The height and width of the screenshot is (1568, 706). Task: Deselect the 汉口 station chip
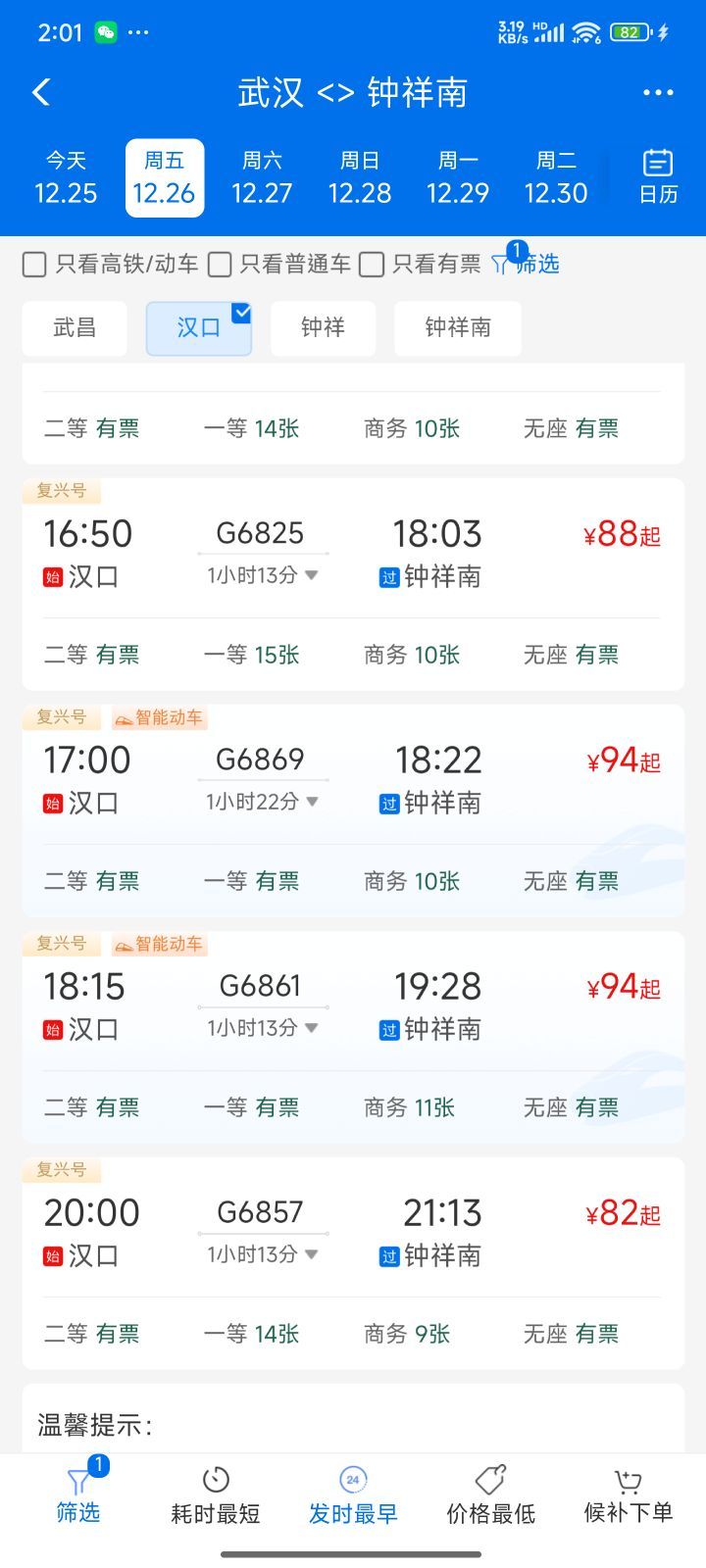(198, 327)
